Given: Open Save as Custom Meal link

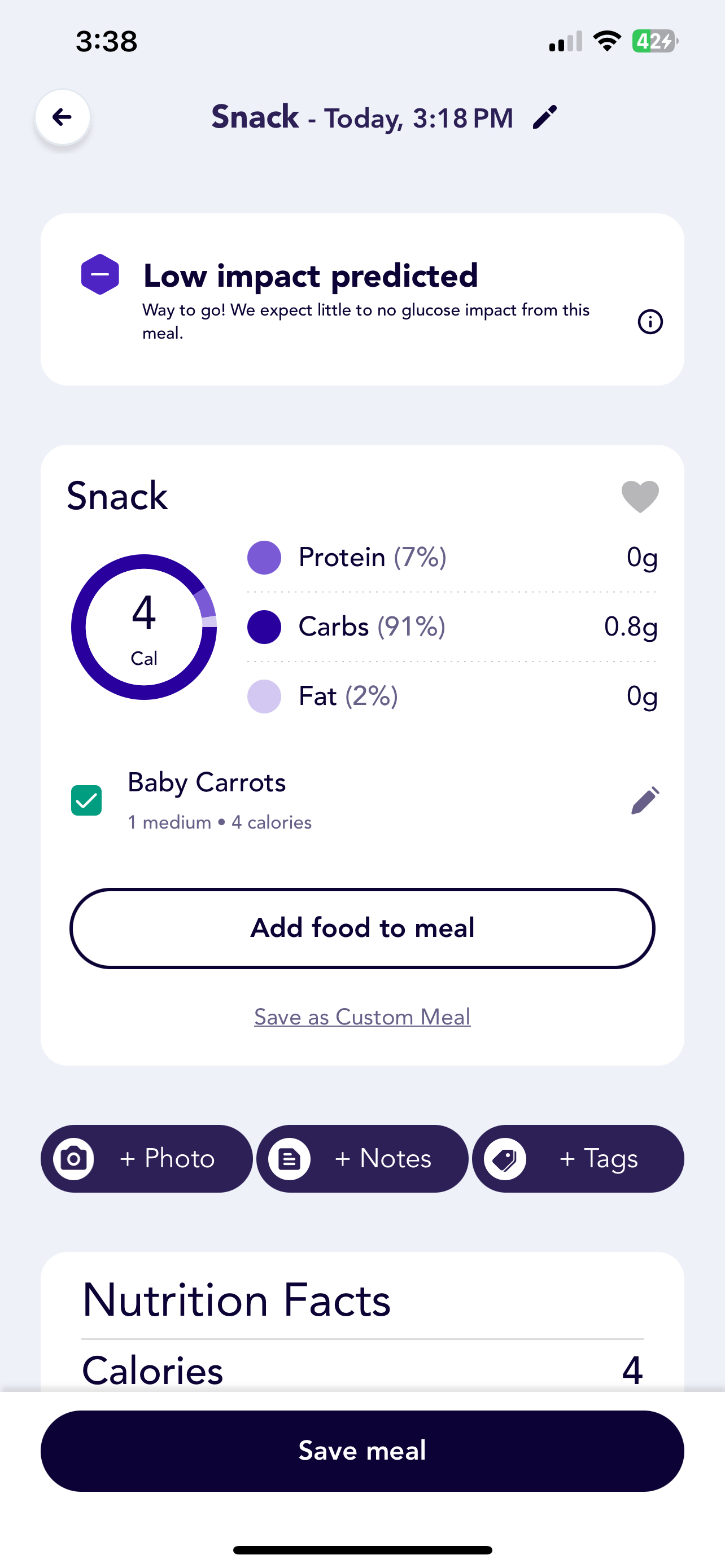Looking at the screenshot, I should point(362,1017).
